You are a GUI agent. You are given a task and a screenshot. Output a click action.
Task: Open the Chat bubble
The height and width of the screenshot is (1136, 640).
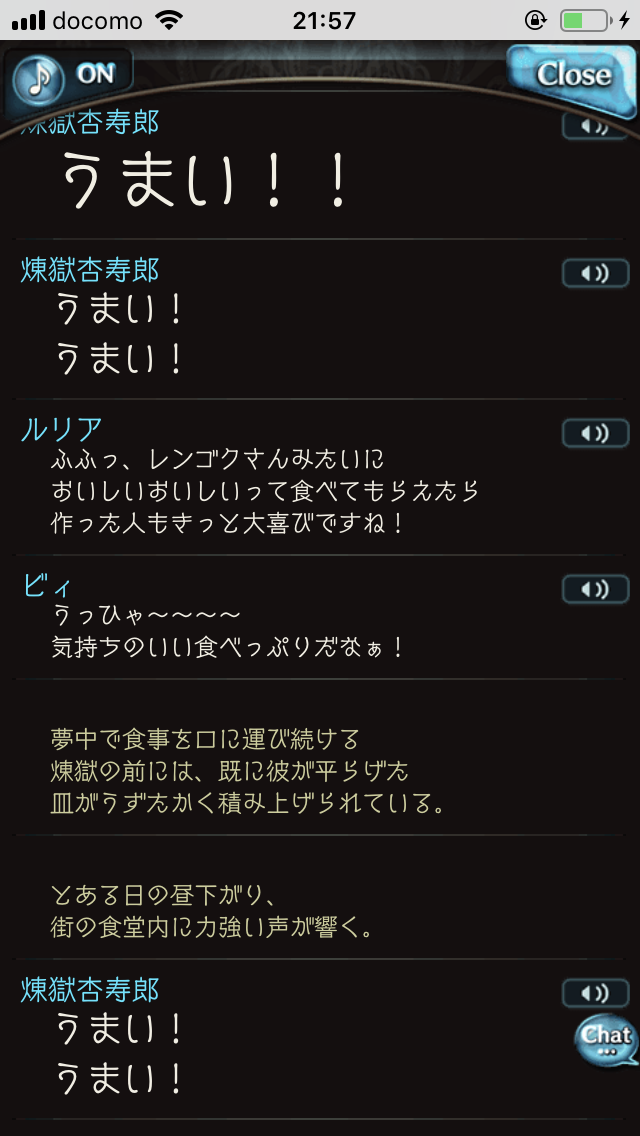coord(606,1040)
